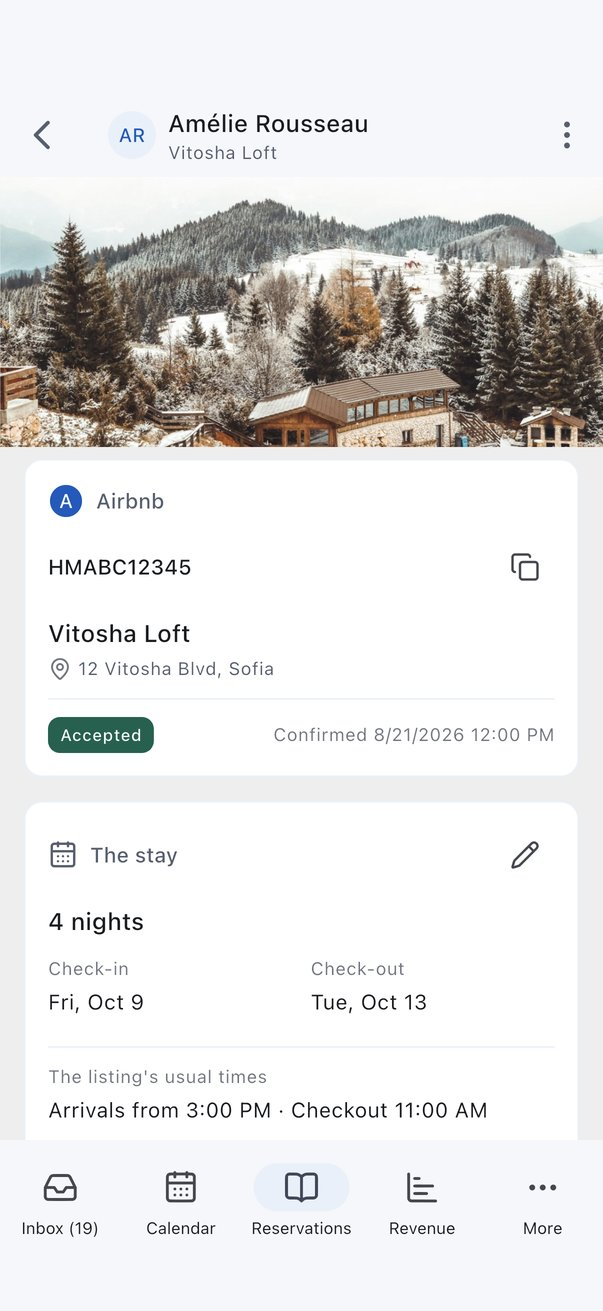This screenshot has height=1311, width=603.
Task: Go back using the top arrow
Action: (x=42, y=135)
